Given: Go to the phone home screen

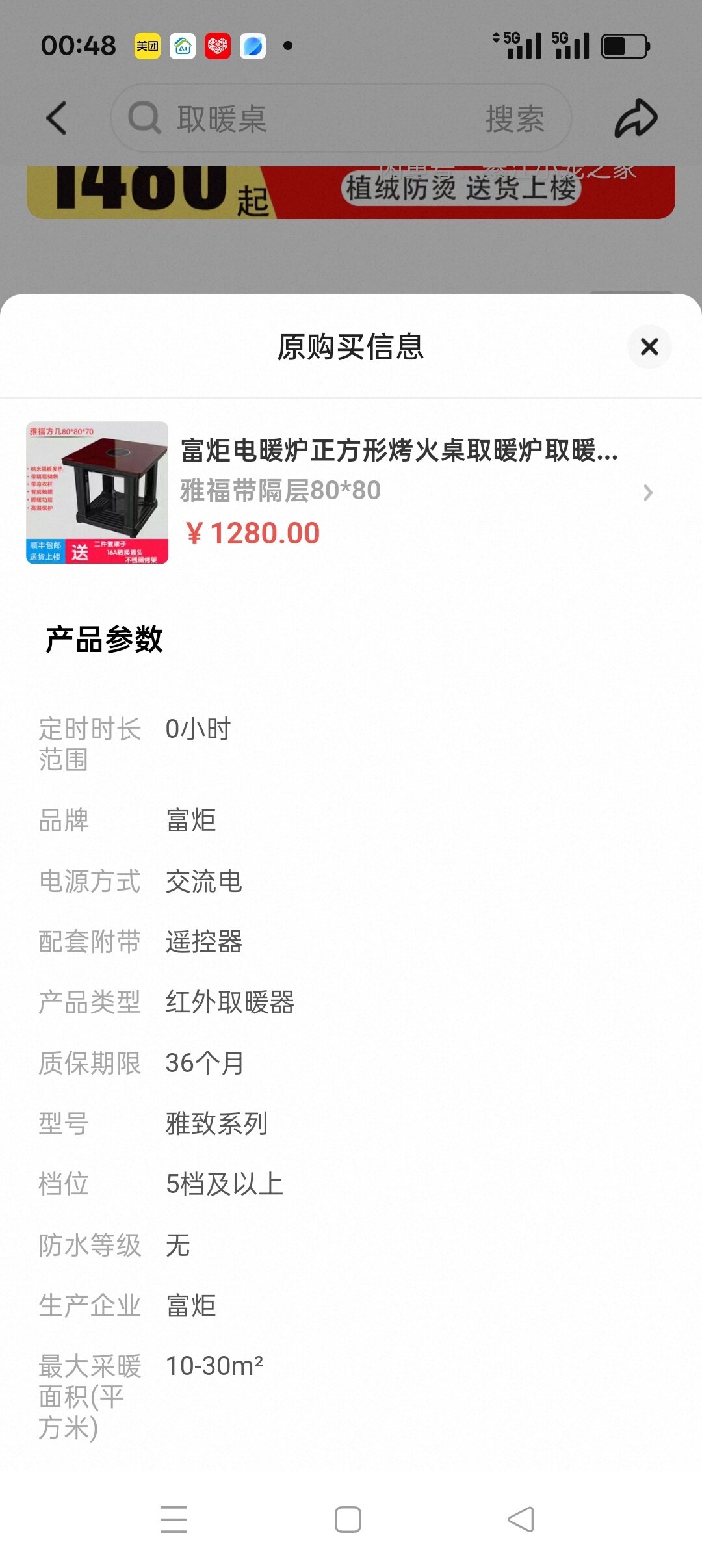Looking at the screenshot, I should click(x=348, y=1519).
